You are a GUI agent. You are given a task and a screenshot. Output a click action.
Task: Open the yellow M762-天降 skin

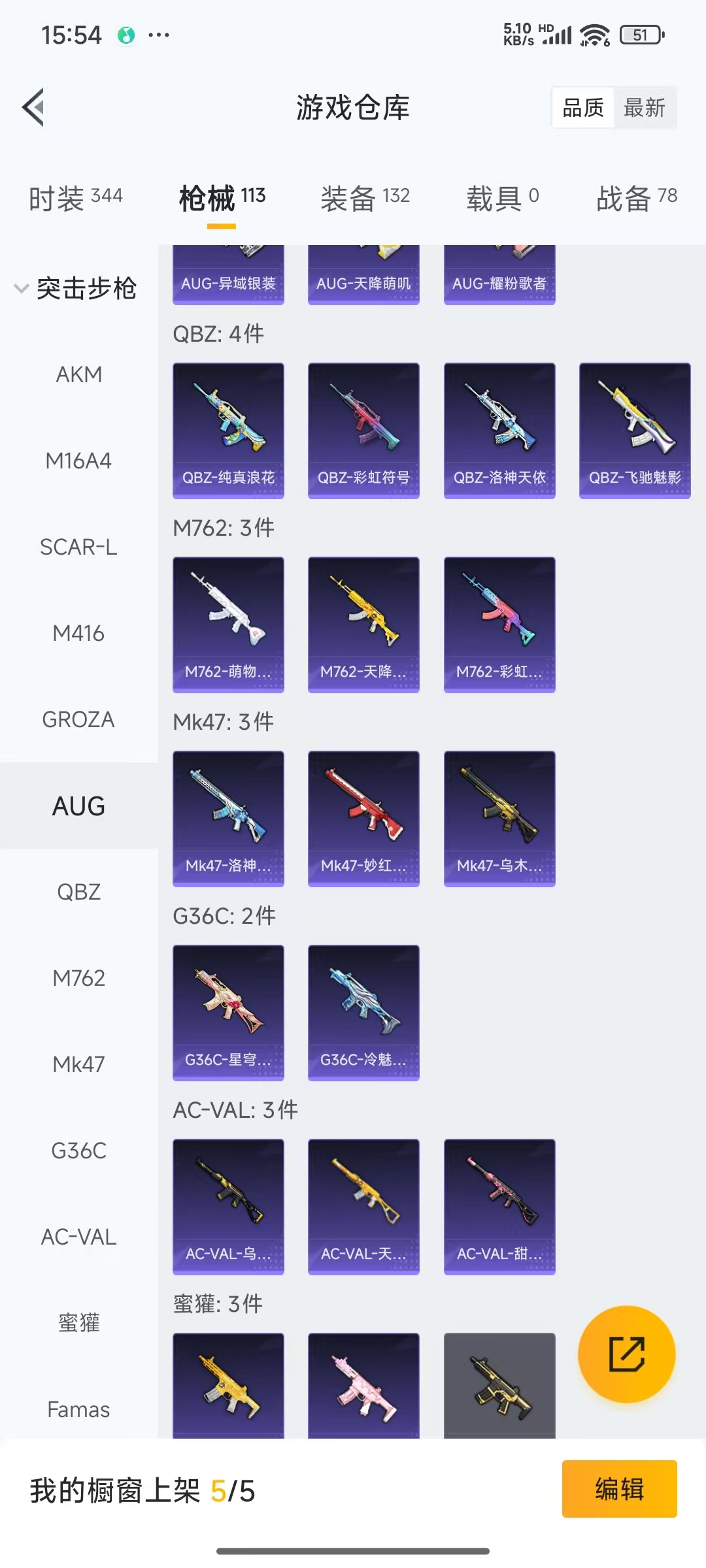(363, 625)
